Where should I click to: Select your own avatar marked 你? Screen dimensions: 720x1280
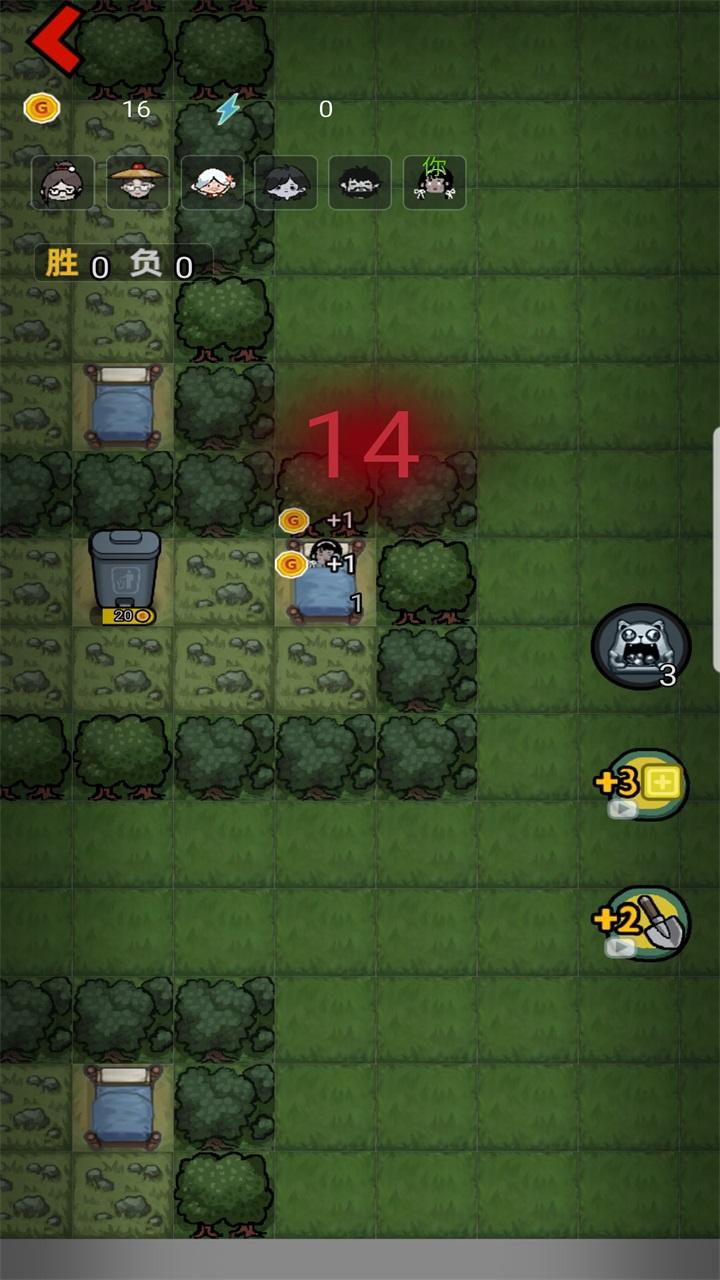(434, 183)
